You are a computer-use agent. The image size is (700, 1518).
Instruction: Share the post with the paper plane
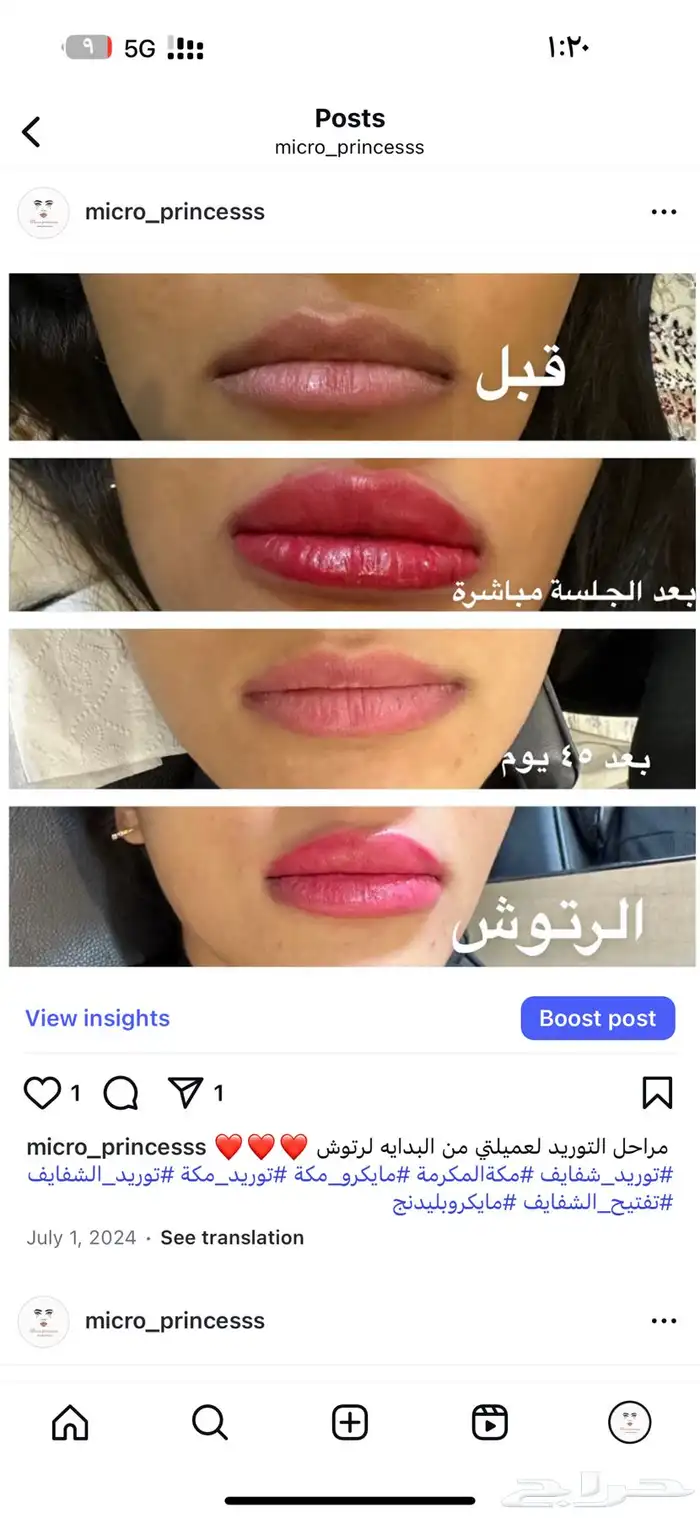(x=186, y=1093)
